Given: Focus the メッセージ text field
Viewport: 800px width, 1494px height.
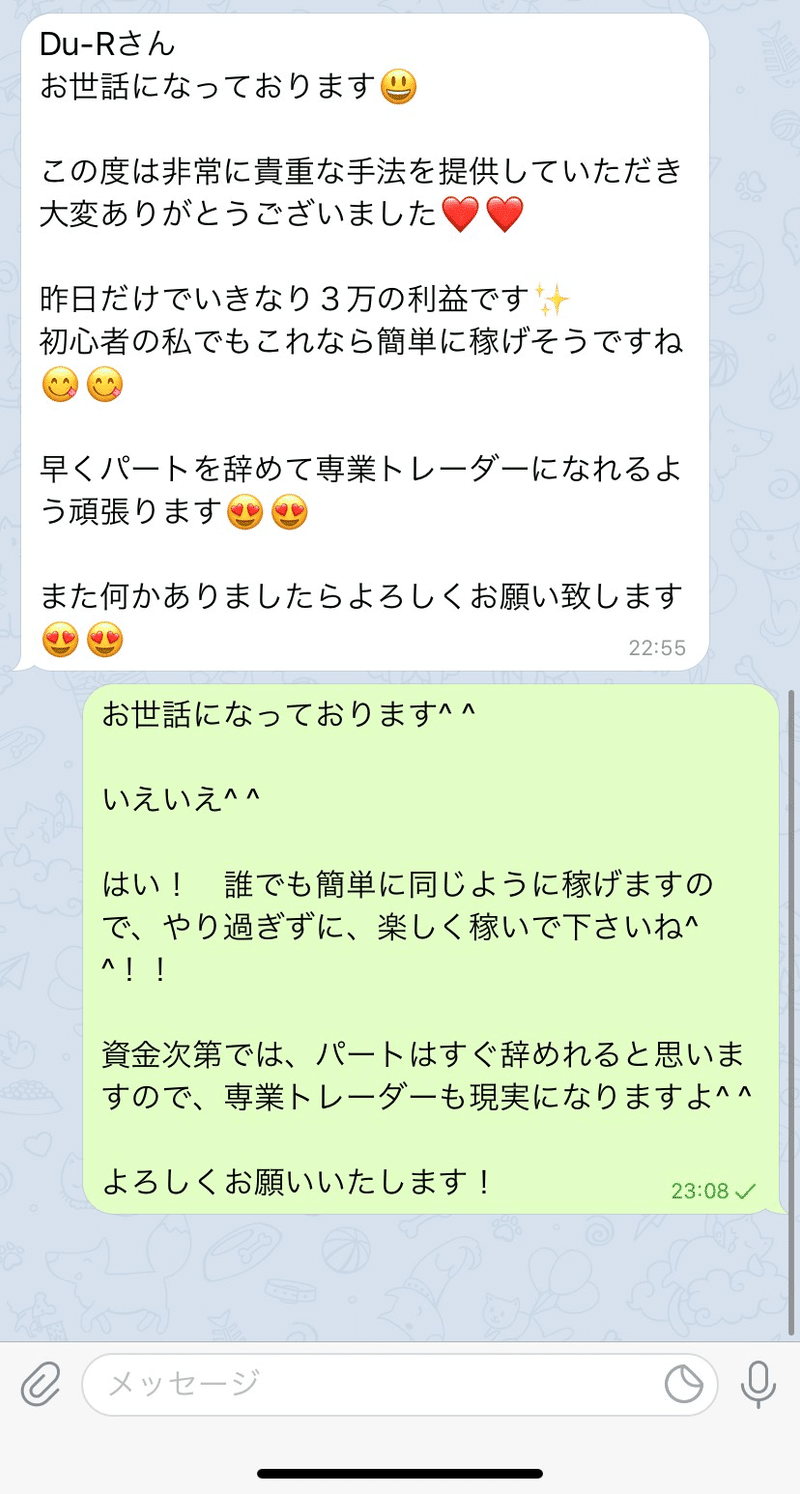Looking at the screenshot, I should (370, 1385).
